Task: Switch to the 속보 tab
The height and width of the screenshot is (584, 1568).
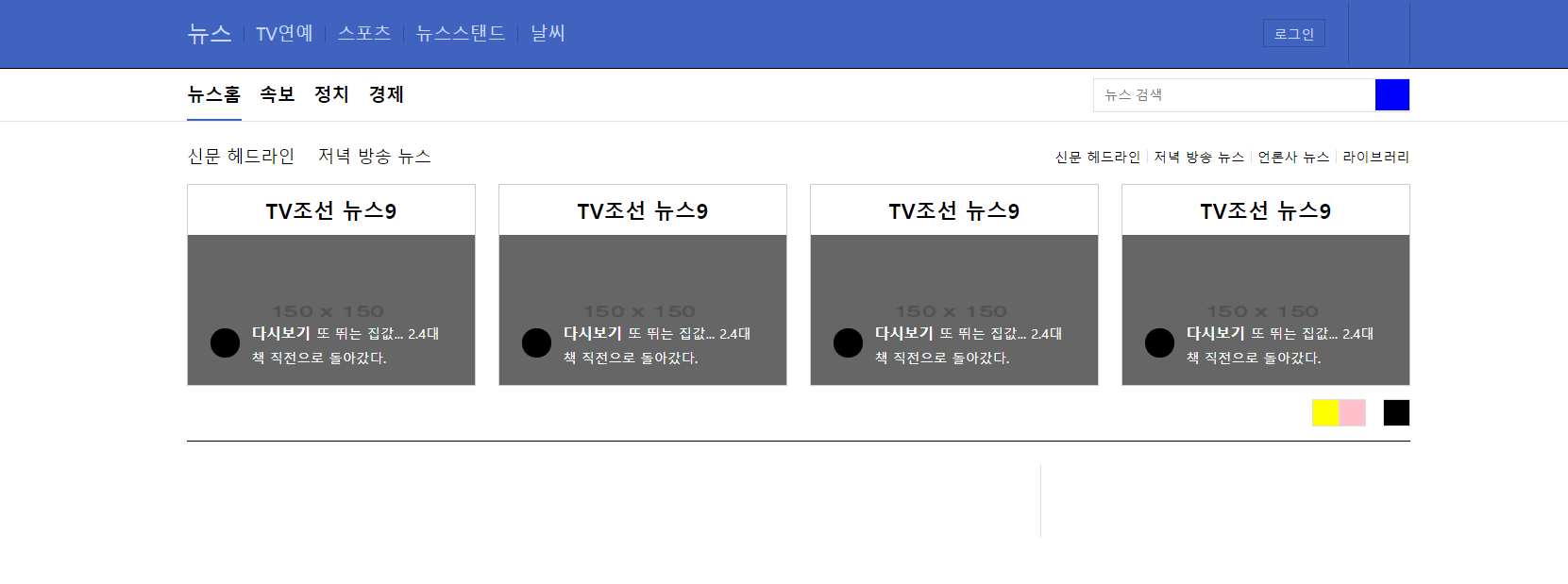Action: click(x=278, y=94)
